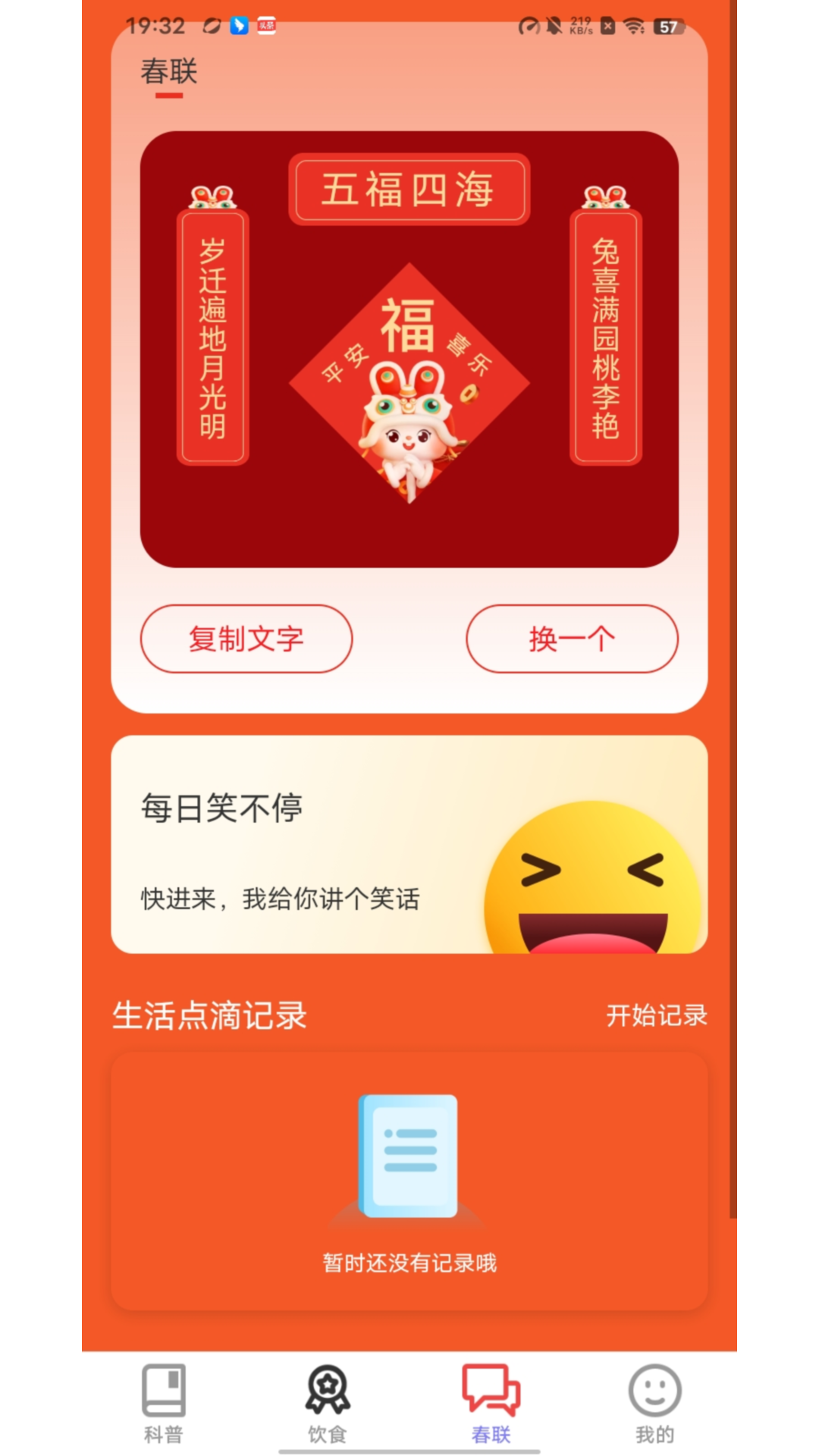Get another couplet with 换一个
Image resolution: width=819 pixels, height=1456 pixels.
pos(572,639)
